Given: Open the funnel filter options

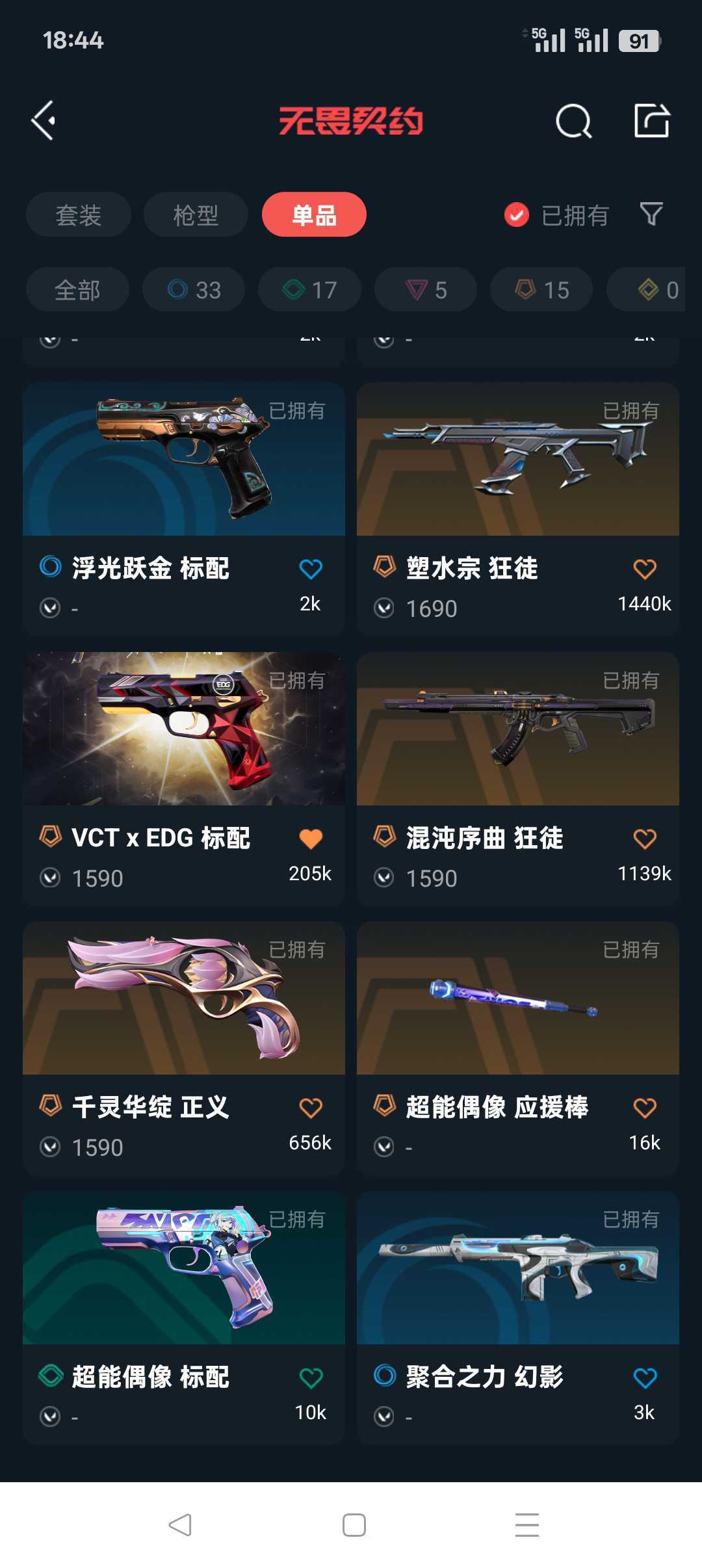Looking at the screenshot, I should tap(651, 214).
